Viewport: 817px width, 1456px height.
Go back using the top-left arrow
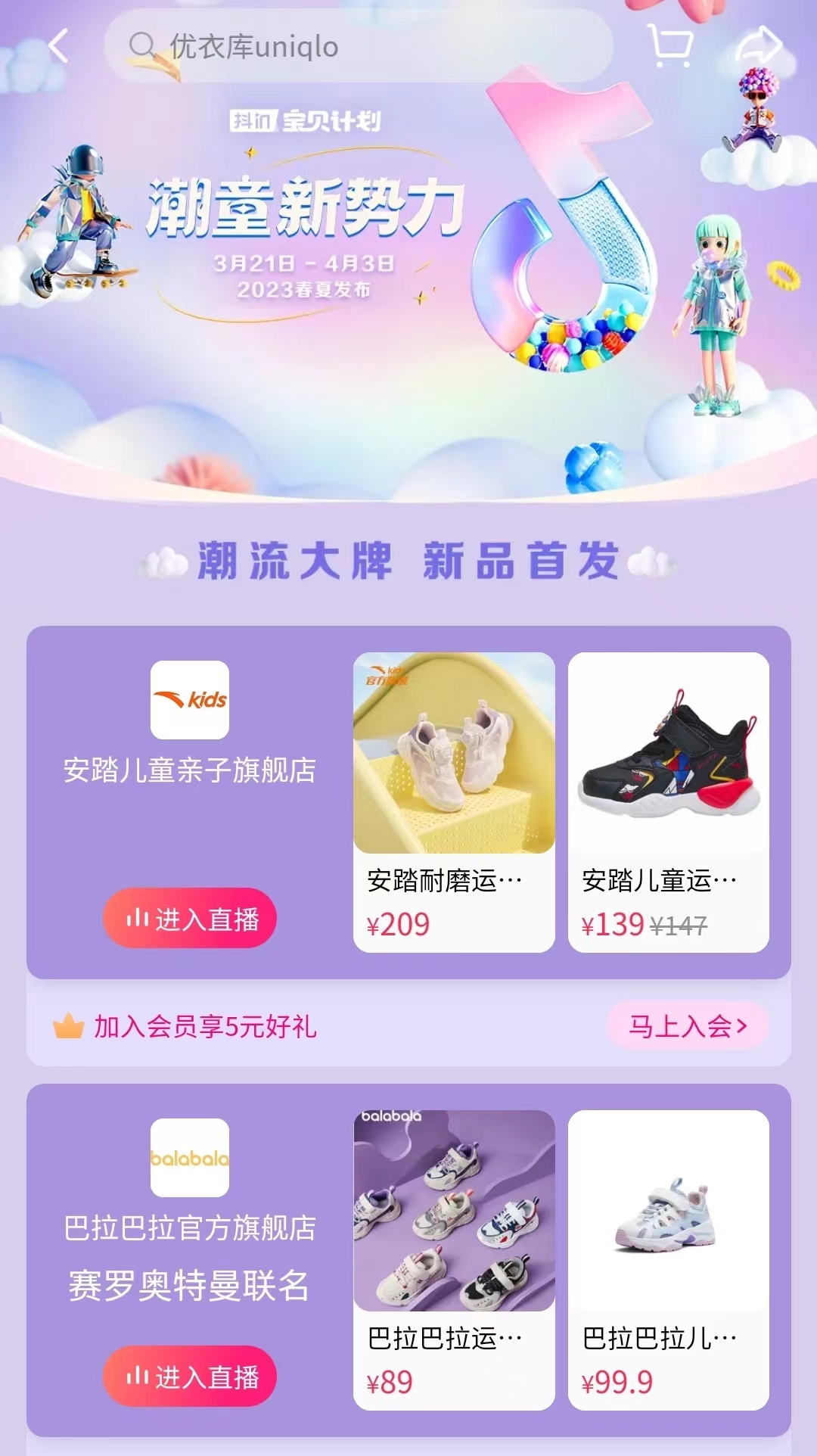[x=59, y=46]
